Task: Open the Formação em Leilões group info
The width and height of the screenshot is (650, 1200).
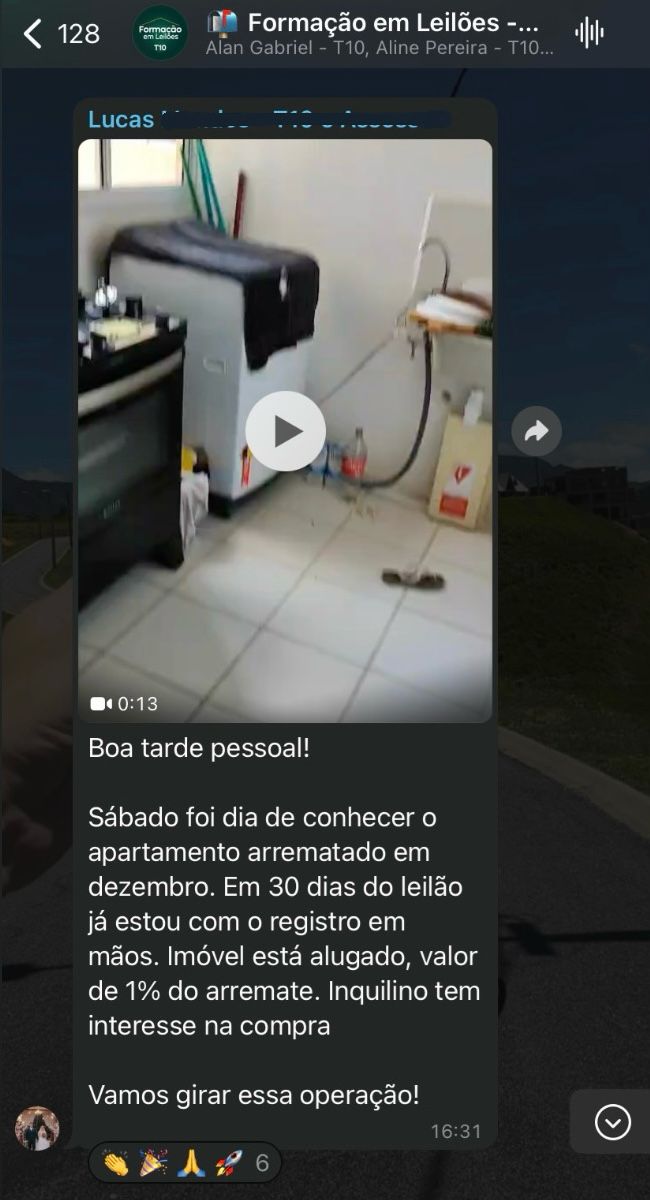Action: [380, 33]
